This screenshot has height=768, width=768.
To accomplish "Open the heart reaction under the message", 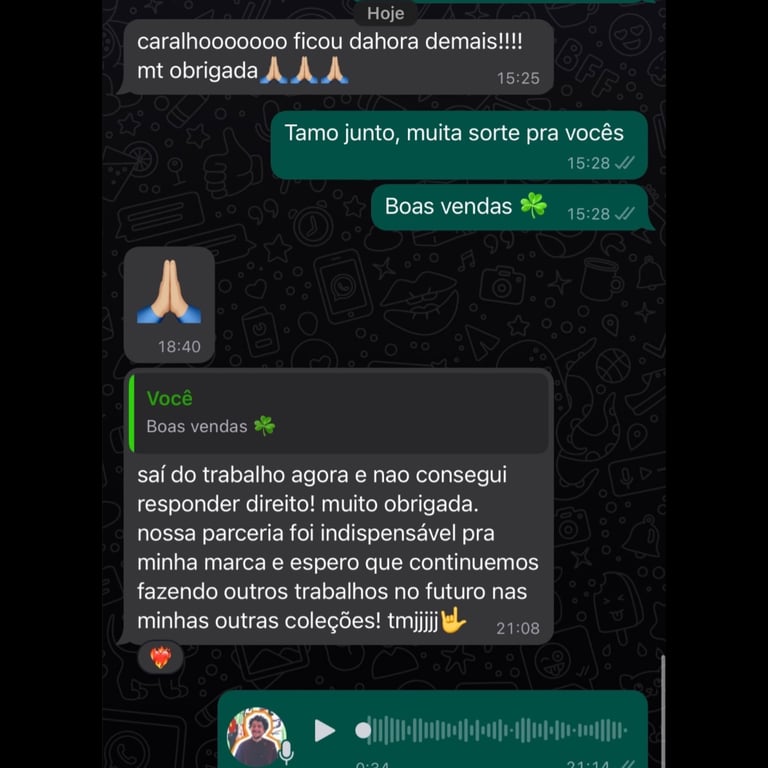I will pos(161,657).
